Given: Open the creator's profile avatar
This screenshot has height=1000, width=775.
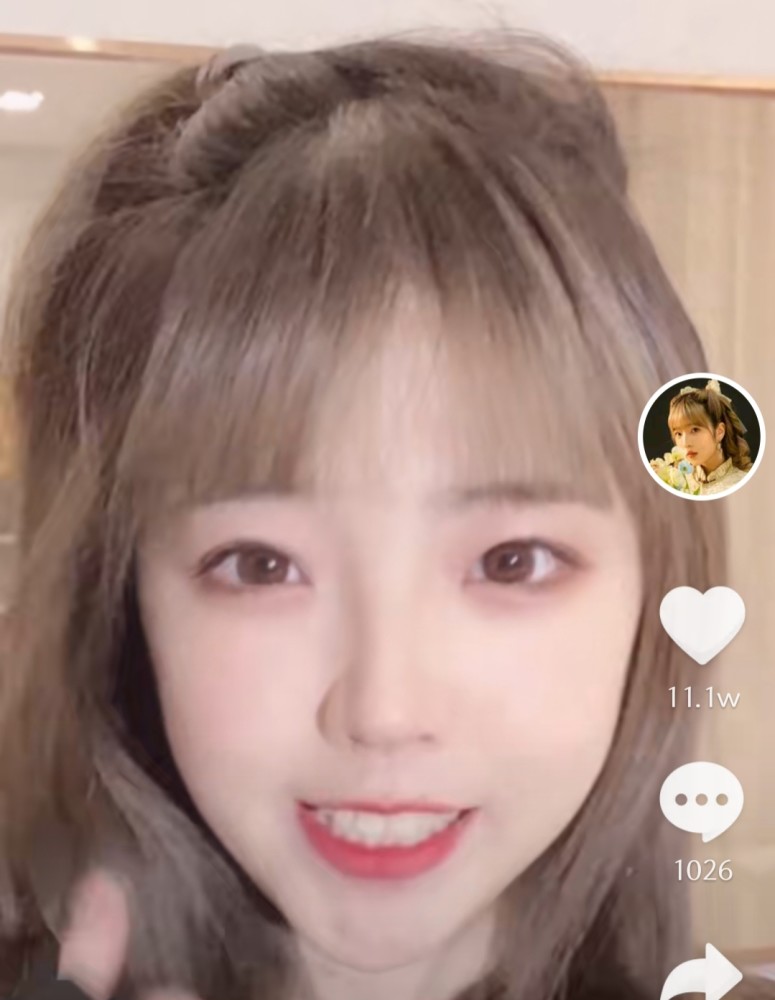Looking at the screenshot, I should [701, 437].
